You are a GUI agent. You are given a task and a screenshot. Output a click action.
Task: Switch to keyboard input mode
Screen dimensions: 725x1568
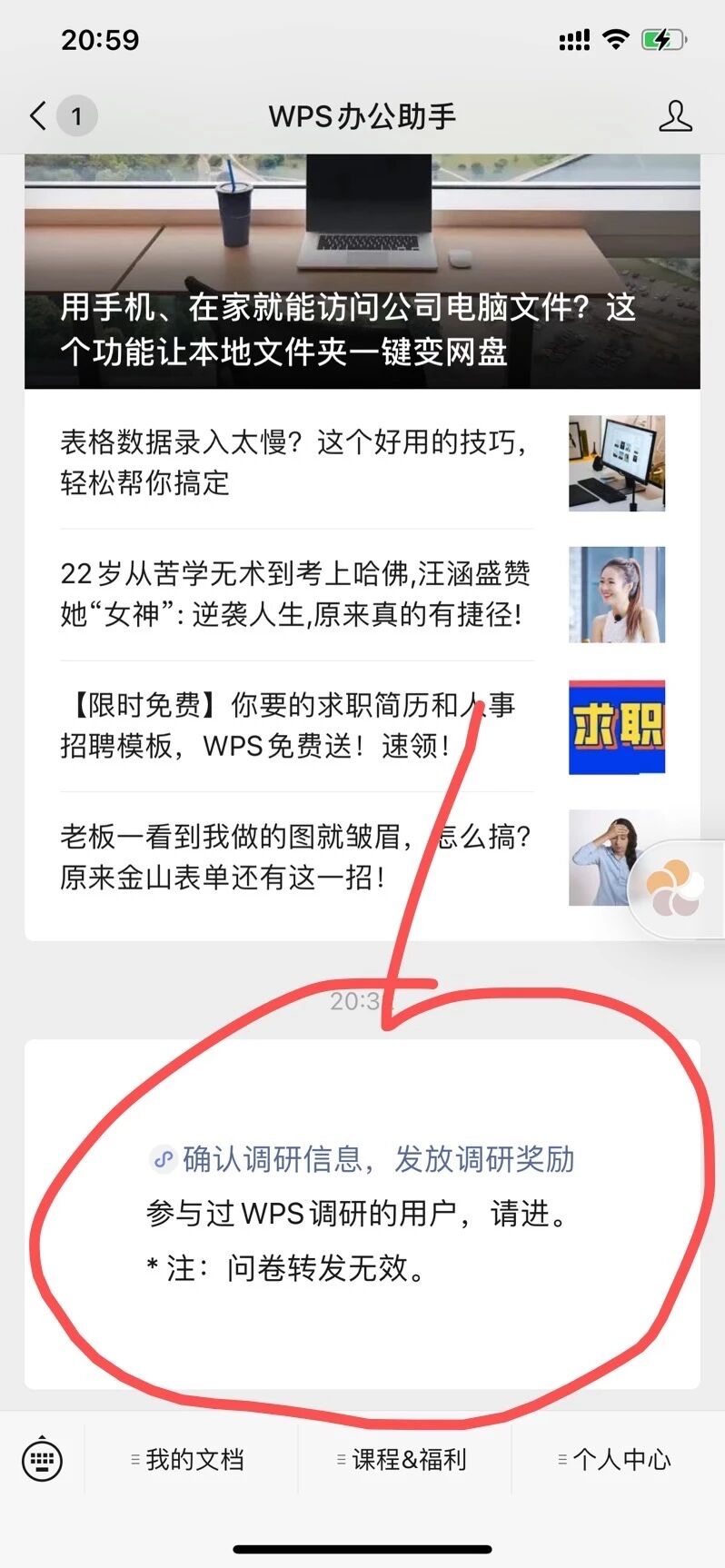point(42,1460)
